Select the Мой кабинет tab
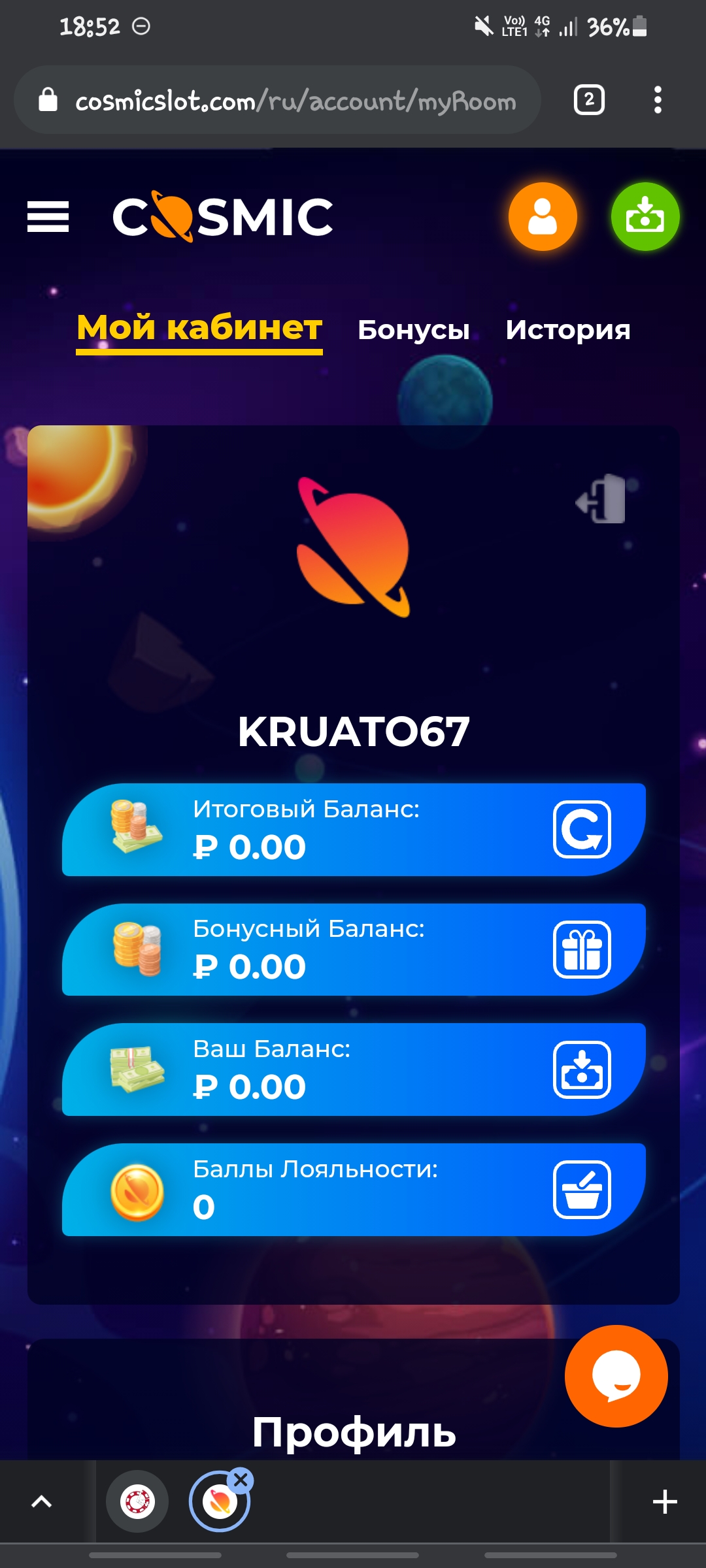706x1568 pixels. click(199, 328)
